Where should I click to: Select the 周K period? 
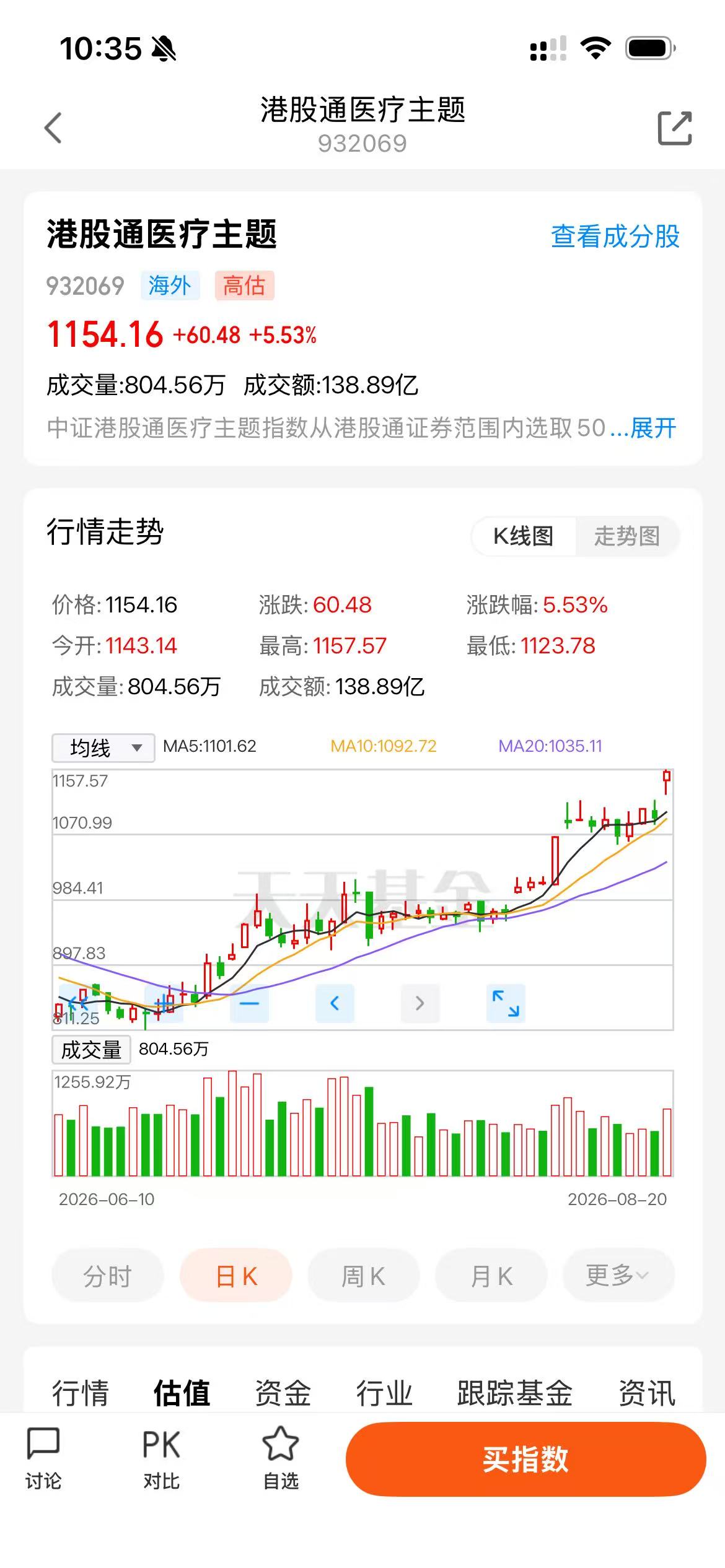click(364, 1275)
